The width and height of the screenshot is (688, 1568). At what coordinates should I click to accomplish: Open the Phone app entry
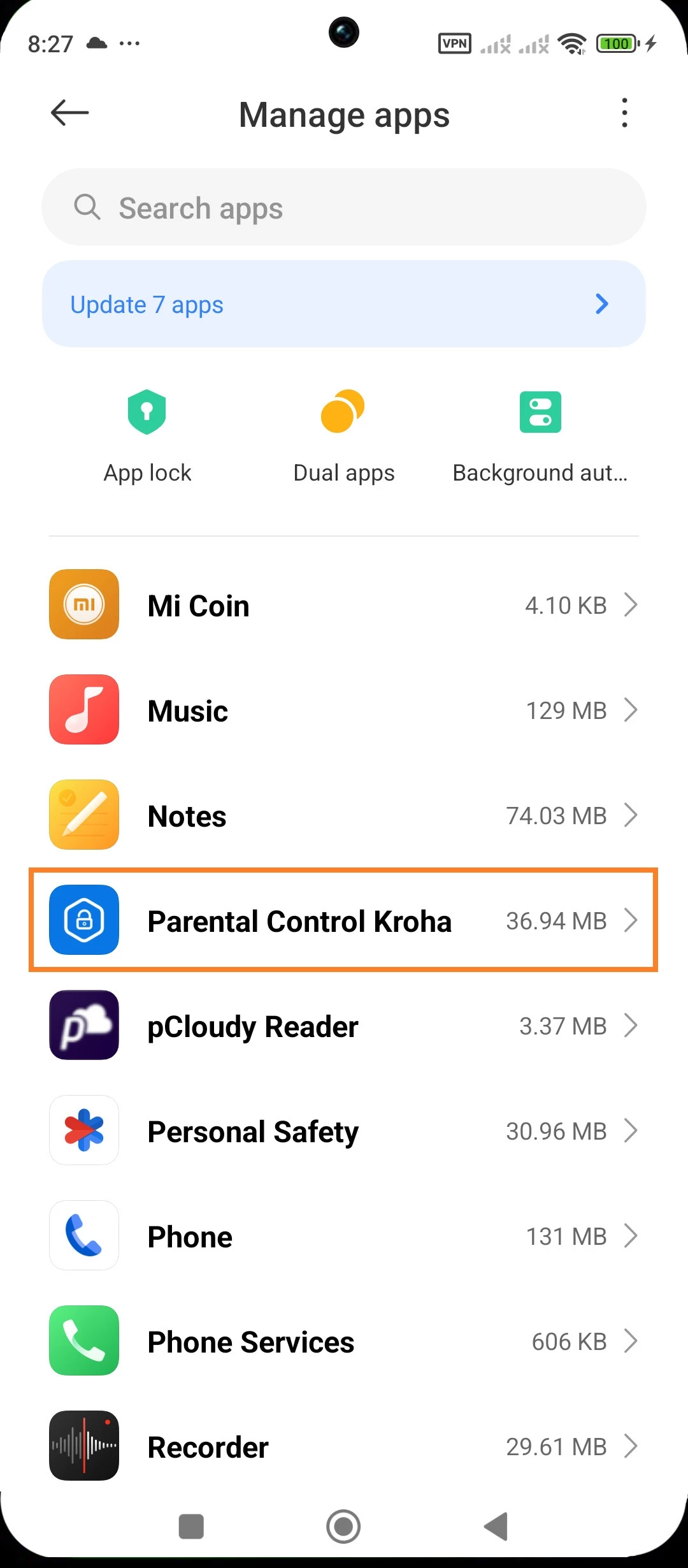pyautogui.click(x=344, y=1236)
